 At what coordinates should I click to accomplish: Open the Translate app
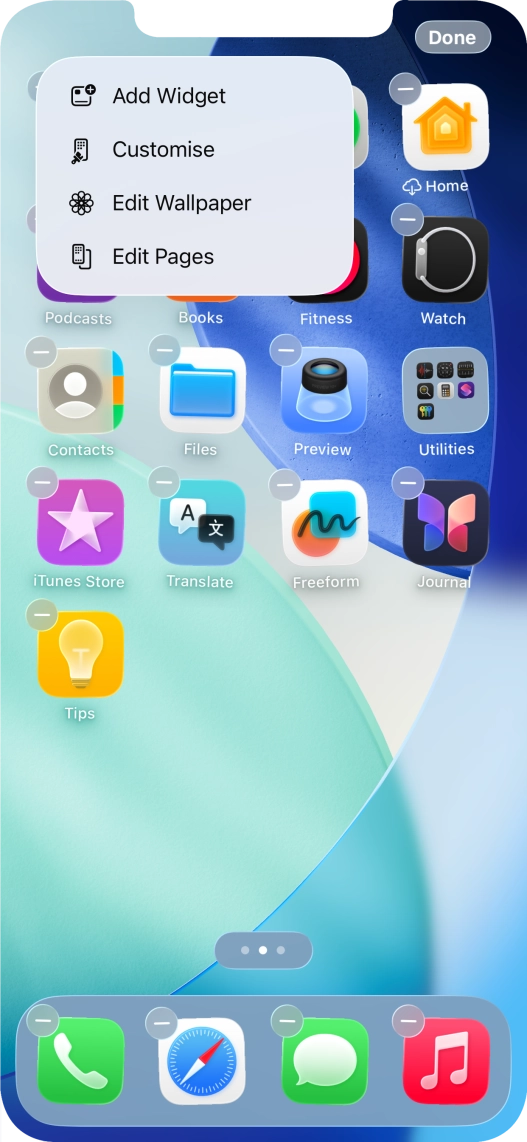pos(202,523)
